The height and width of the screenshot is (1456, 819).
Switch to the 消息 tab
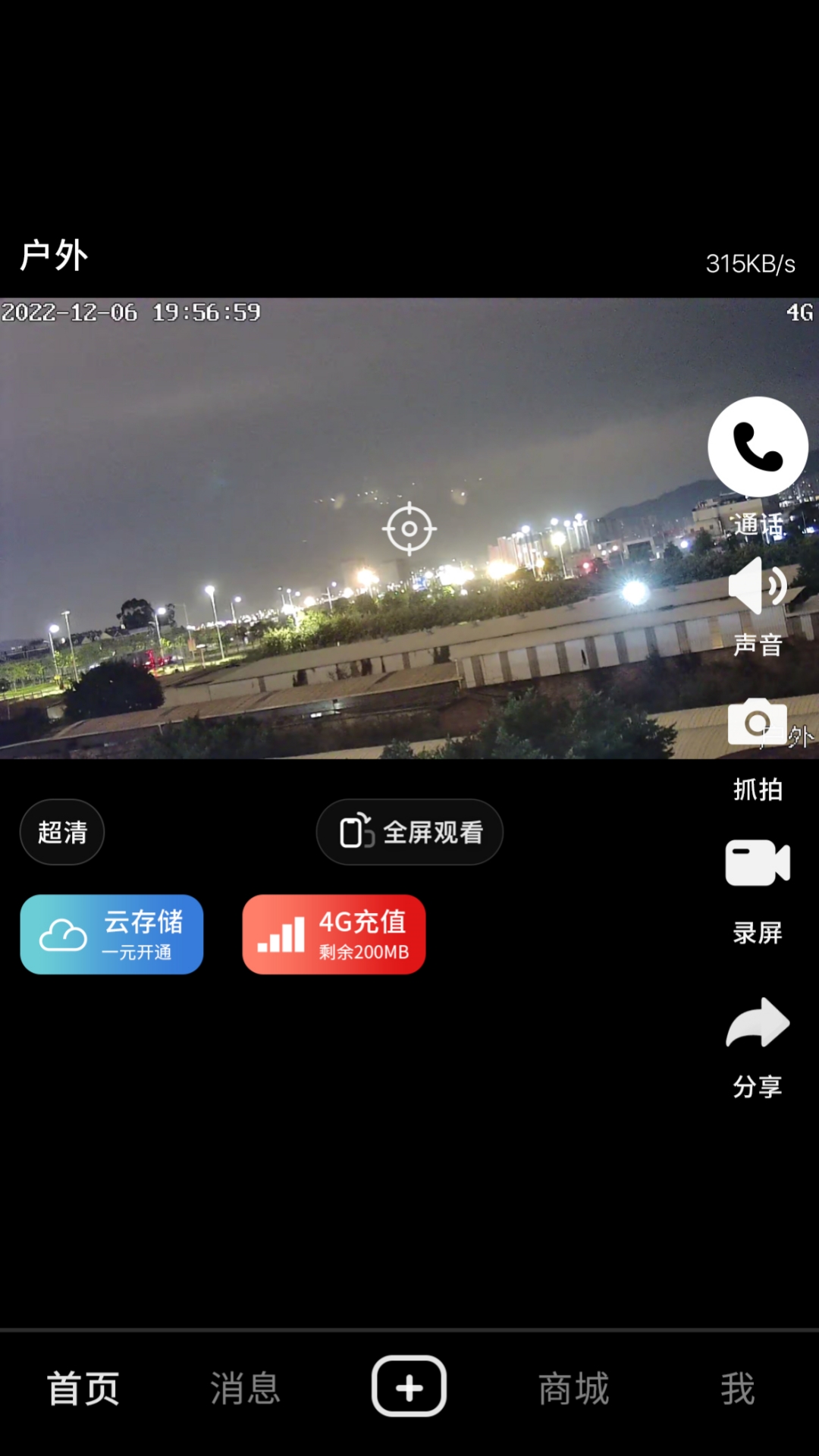[246, 1388]
